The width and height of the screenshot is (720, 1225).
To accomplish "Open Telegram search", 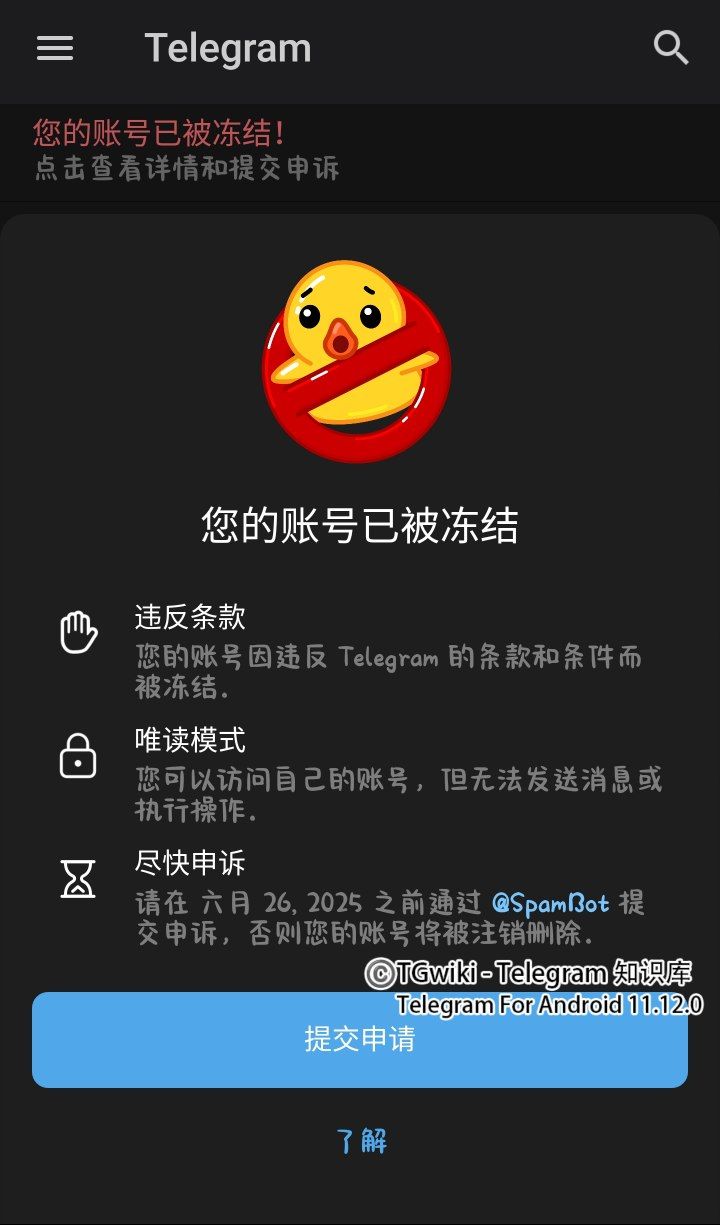I will coord(670,48).
